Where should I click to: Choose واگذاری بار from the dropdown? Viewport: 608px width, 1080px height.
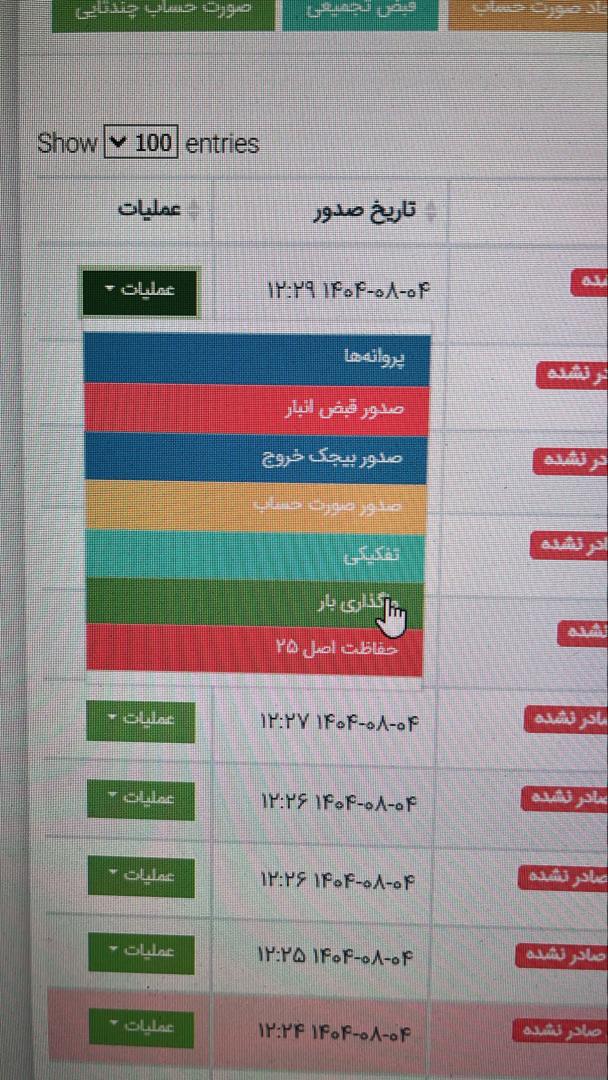tap(256, 603)
